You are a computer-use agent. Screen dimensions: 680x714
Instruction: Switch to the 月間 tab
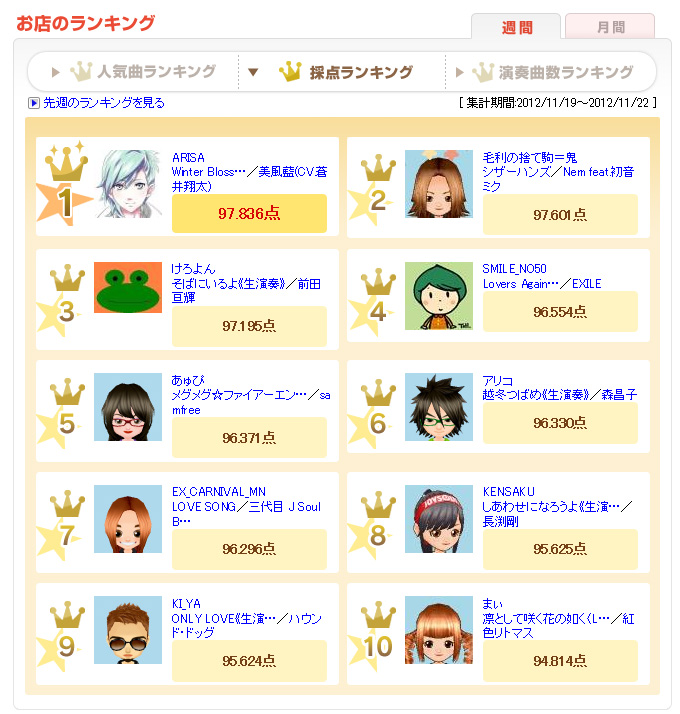pos(610,27)
